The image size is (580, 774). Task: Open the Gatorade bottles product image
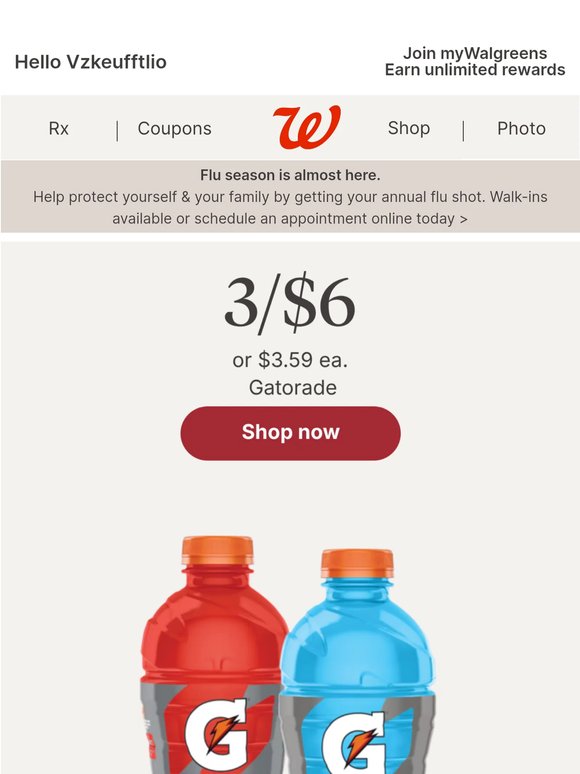click(288, 654)
